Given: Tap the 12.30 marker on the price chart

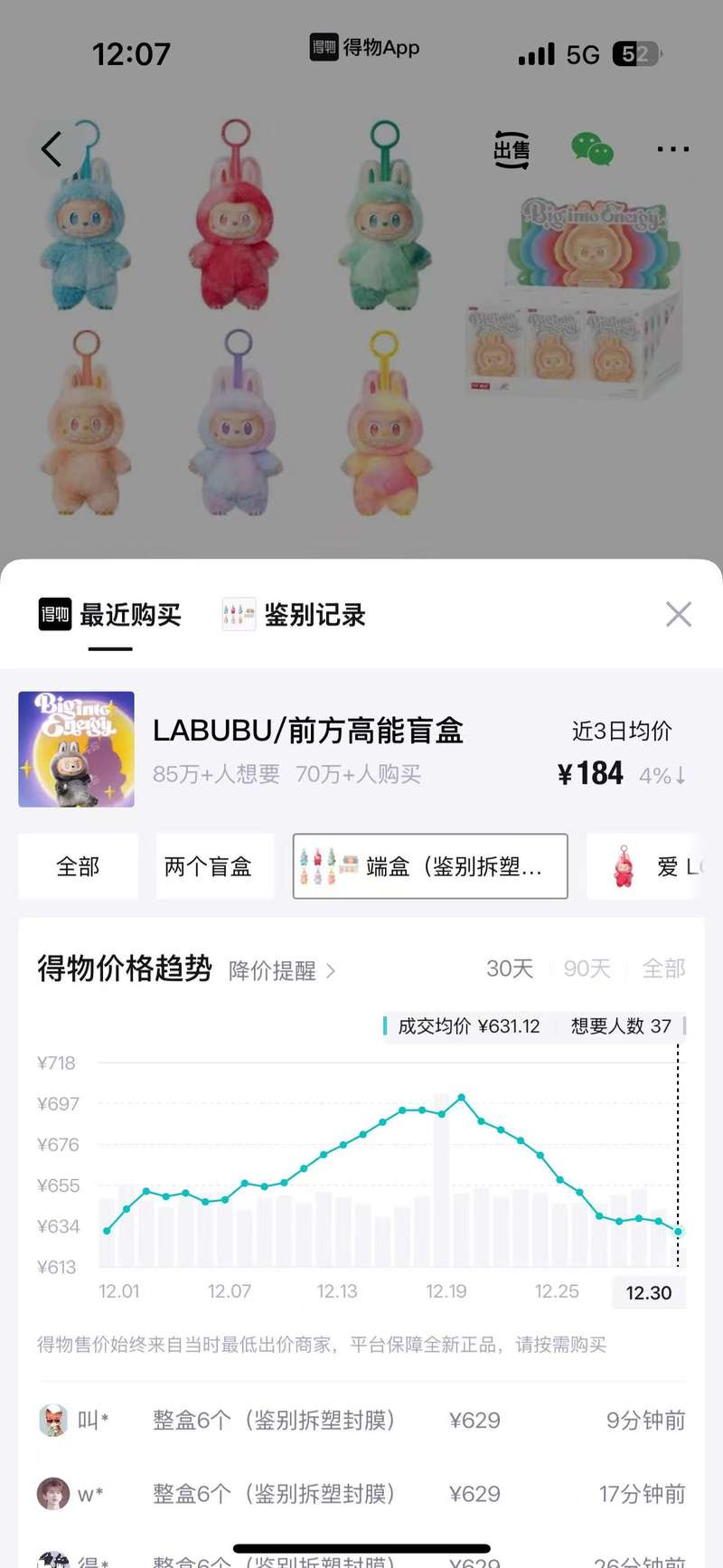Looking at the screenshot, I should 648,1292.
